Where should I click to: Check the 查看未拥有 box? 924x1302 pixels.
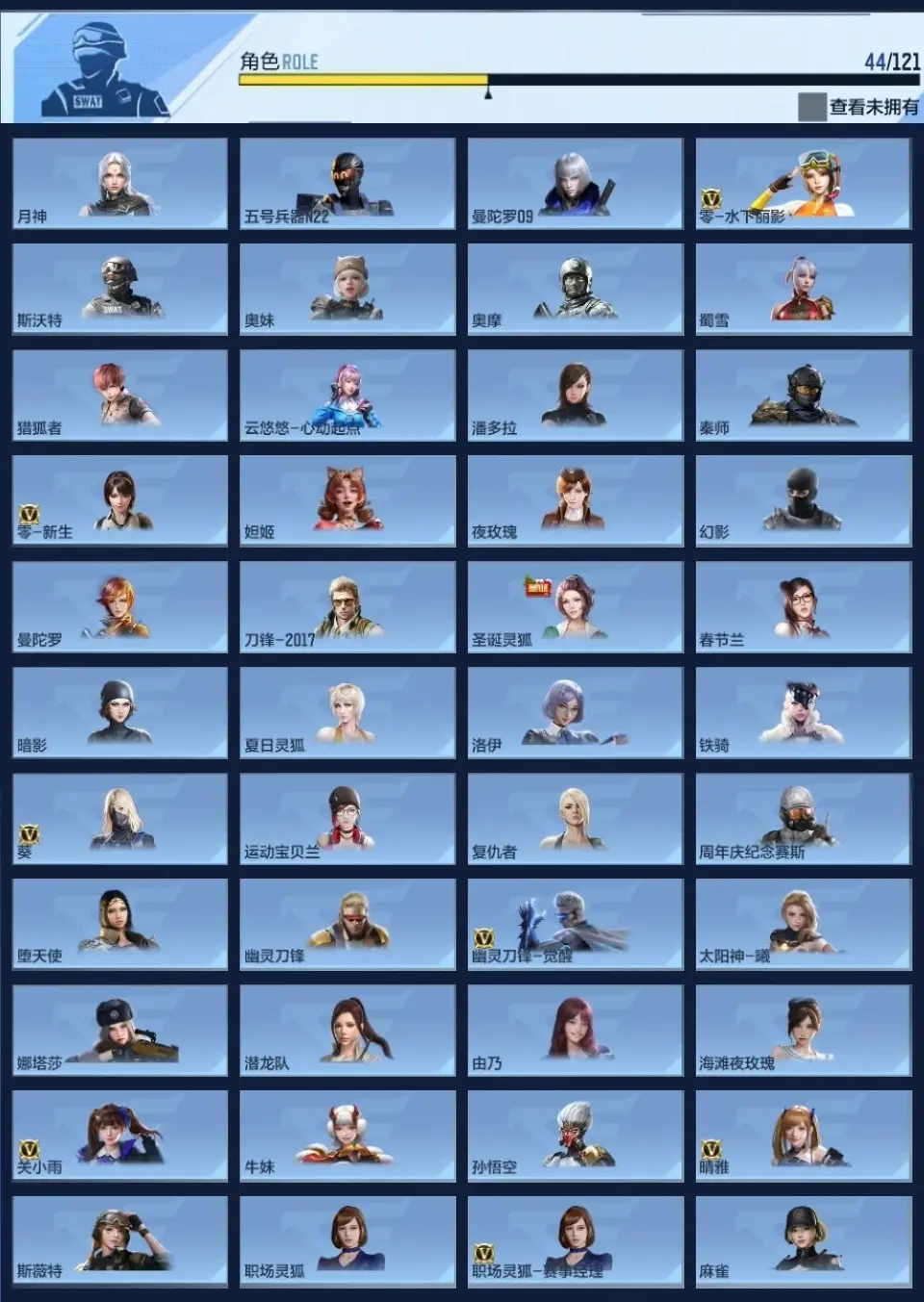point(811,107)
